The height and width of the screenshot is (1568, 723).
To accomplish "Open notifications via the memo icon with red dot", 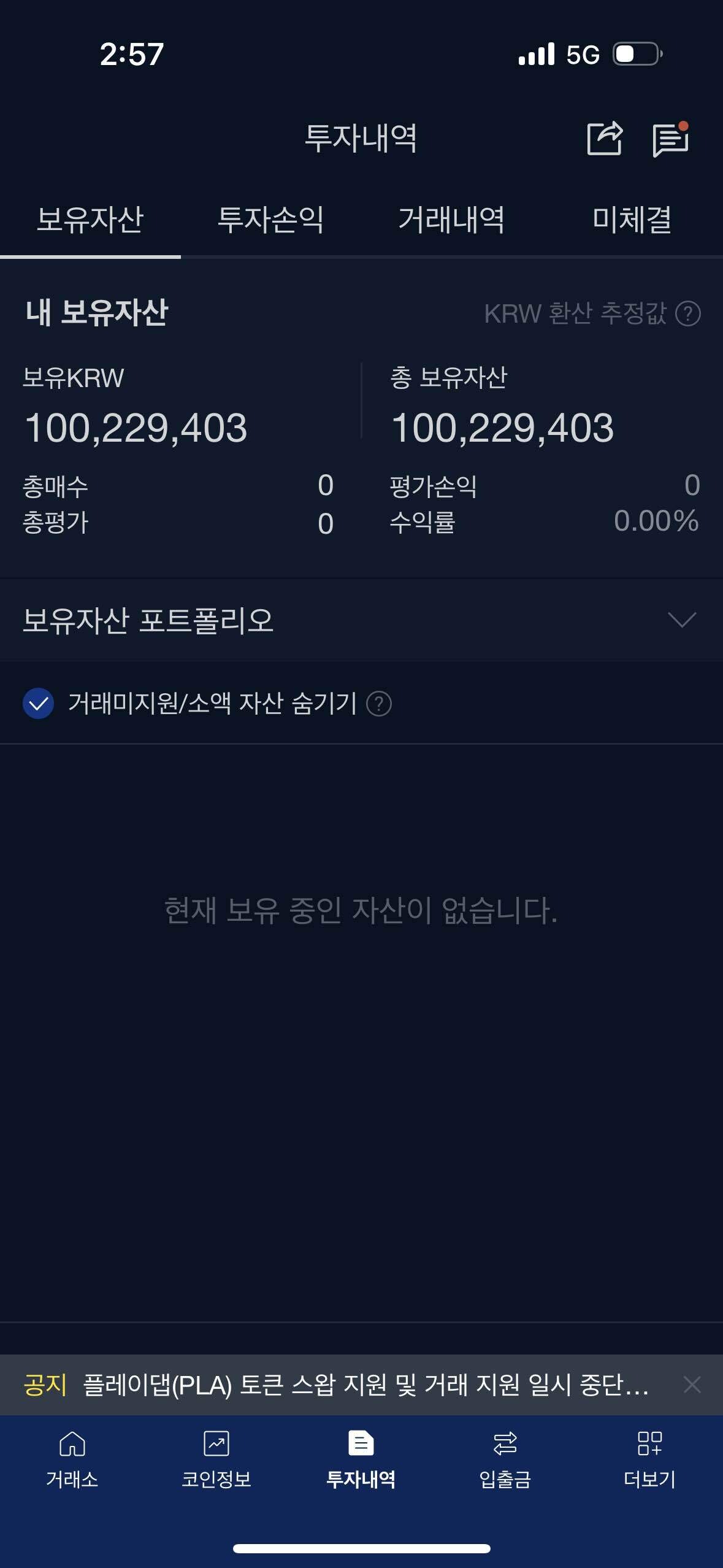I will pos(672,140).
